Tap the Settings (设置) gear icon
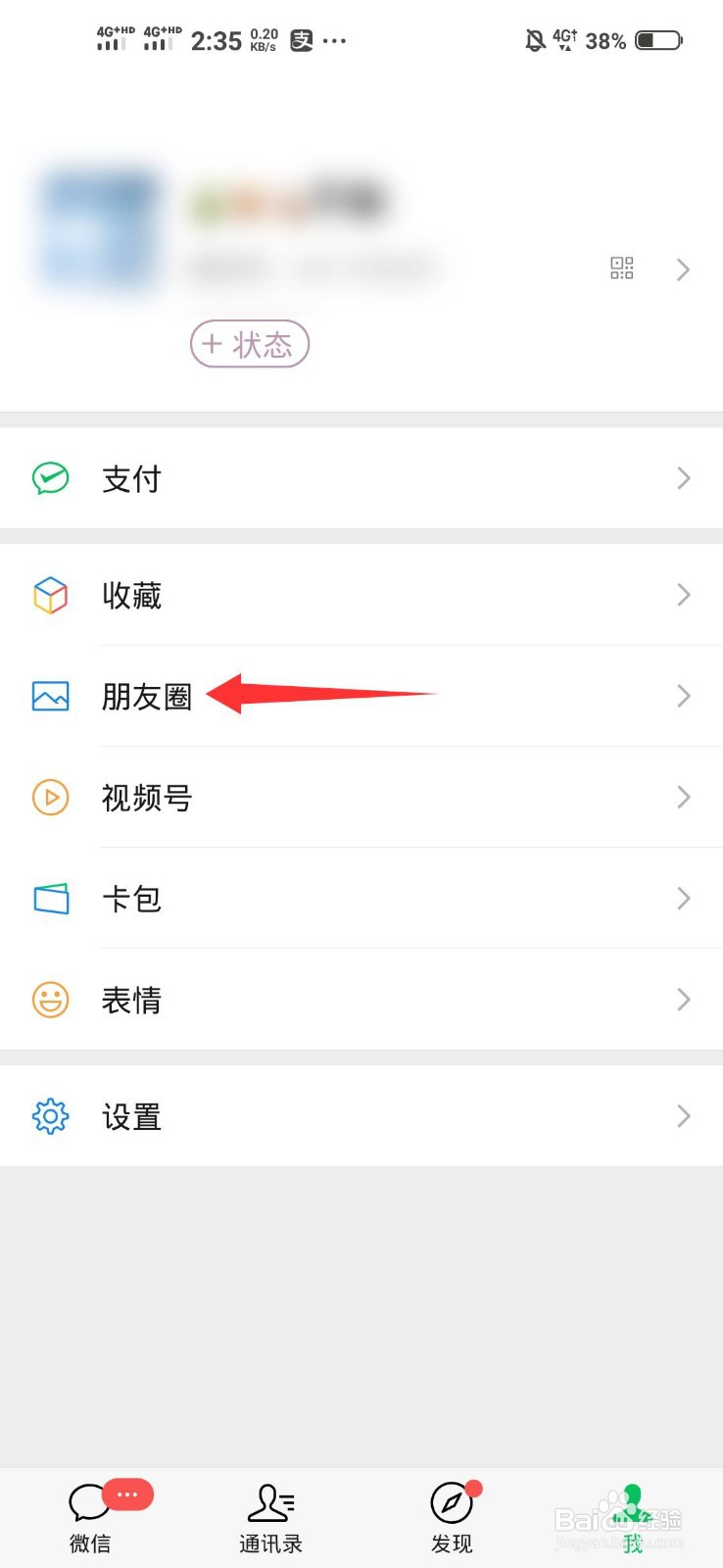The height and width of the screenshot is (1568, 723). click(50, 1116)
